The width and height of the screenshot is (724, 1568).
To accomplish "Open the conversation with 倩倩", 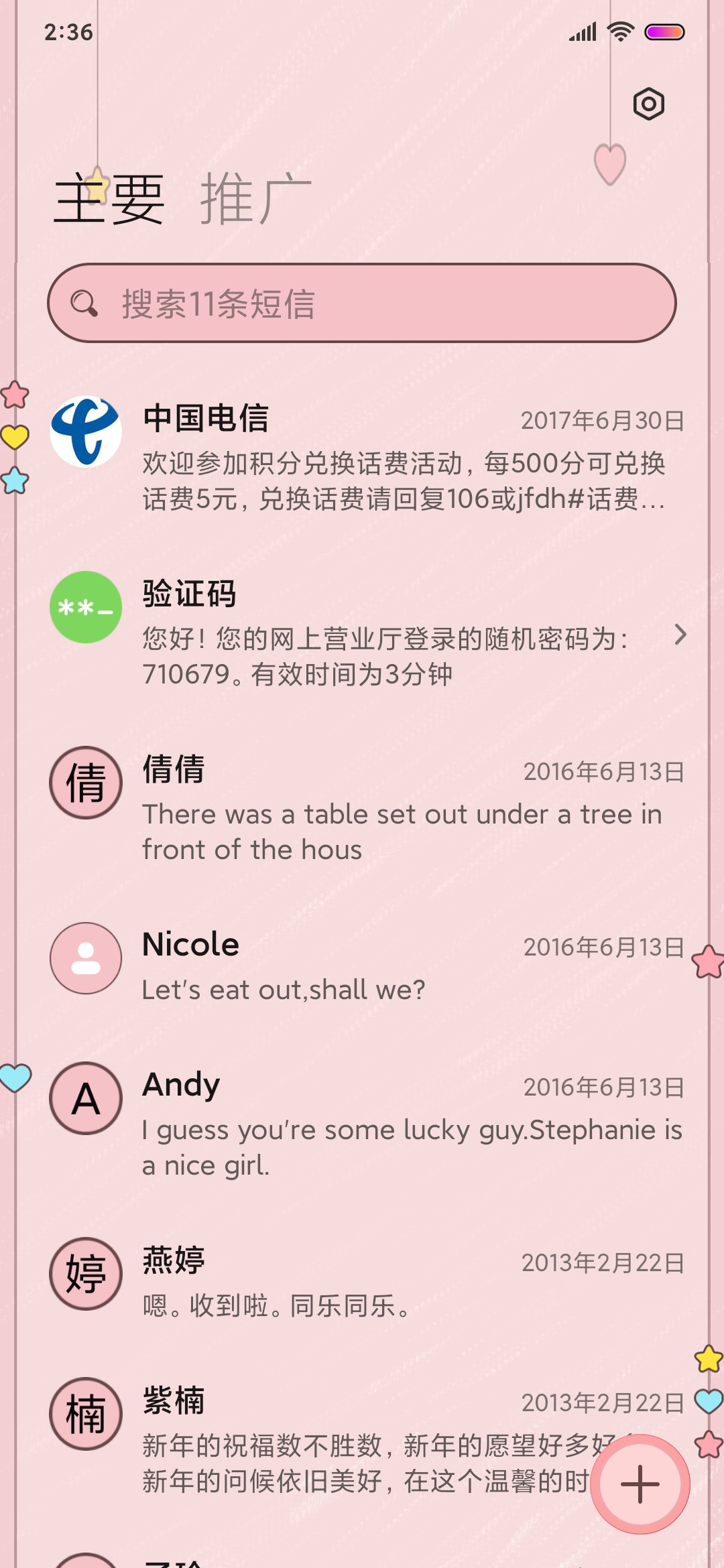I will [x=362, y=808].
